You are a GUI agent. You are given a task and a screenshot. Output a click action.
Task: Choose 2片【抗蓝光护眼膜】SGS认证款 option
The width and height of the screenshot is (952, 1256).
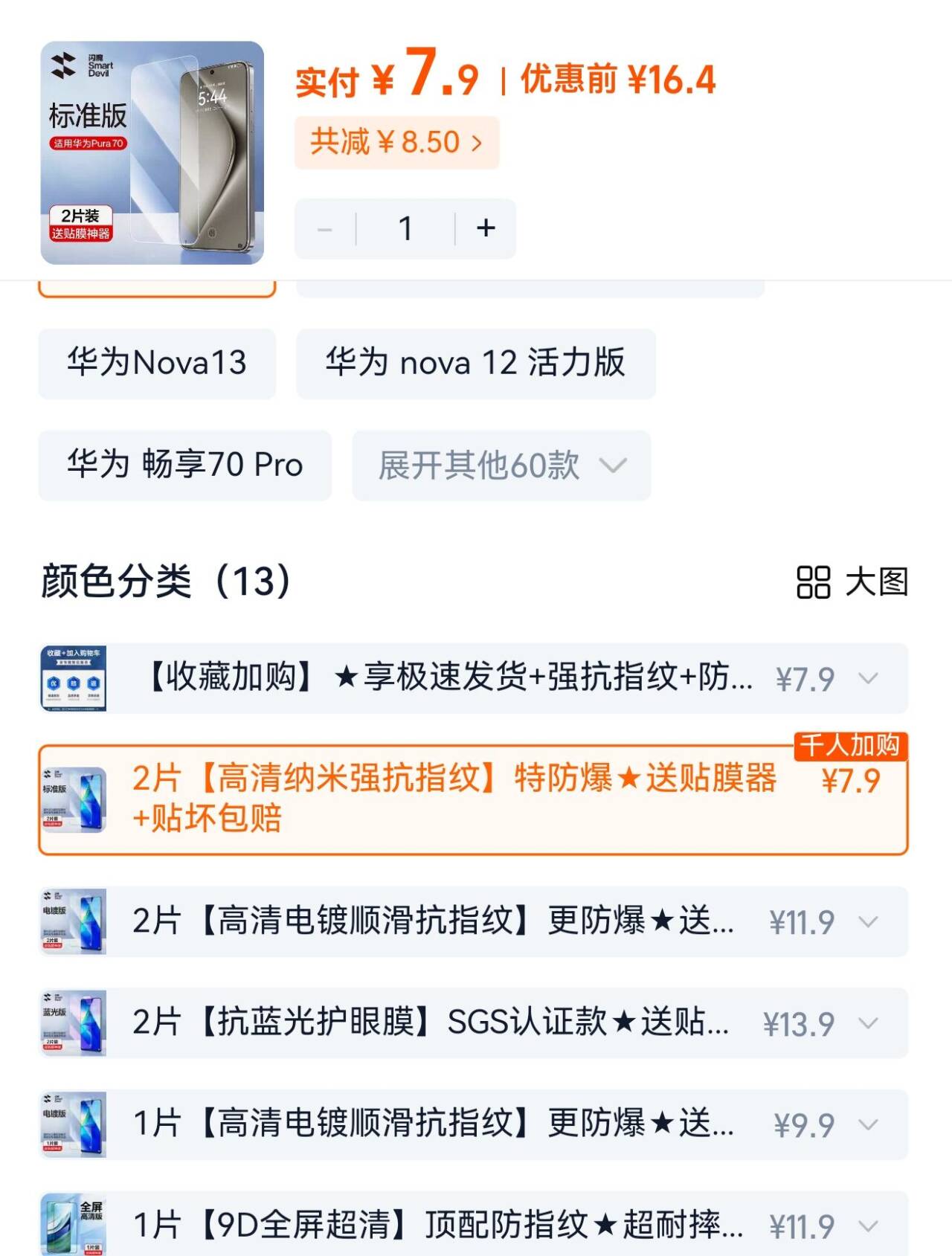click(x=431, y=1022)
